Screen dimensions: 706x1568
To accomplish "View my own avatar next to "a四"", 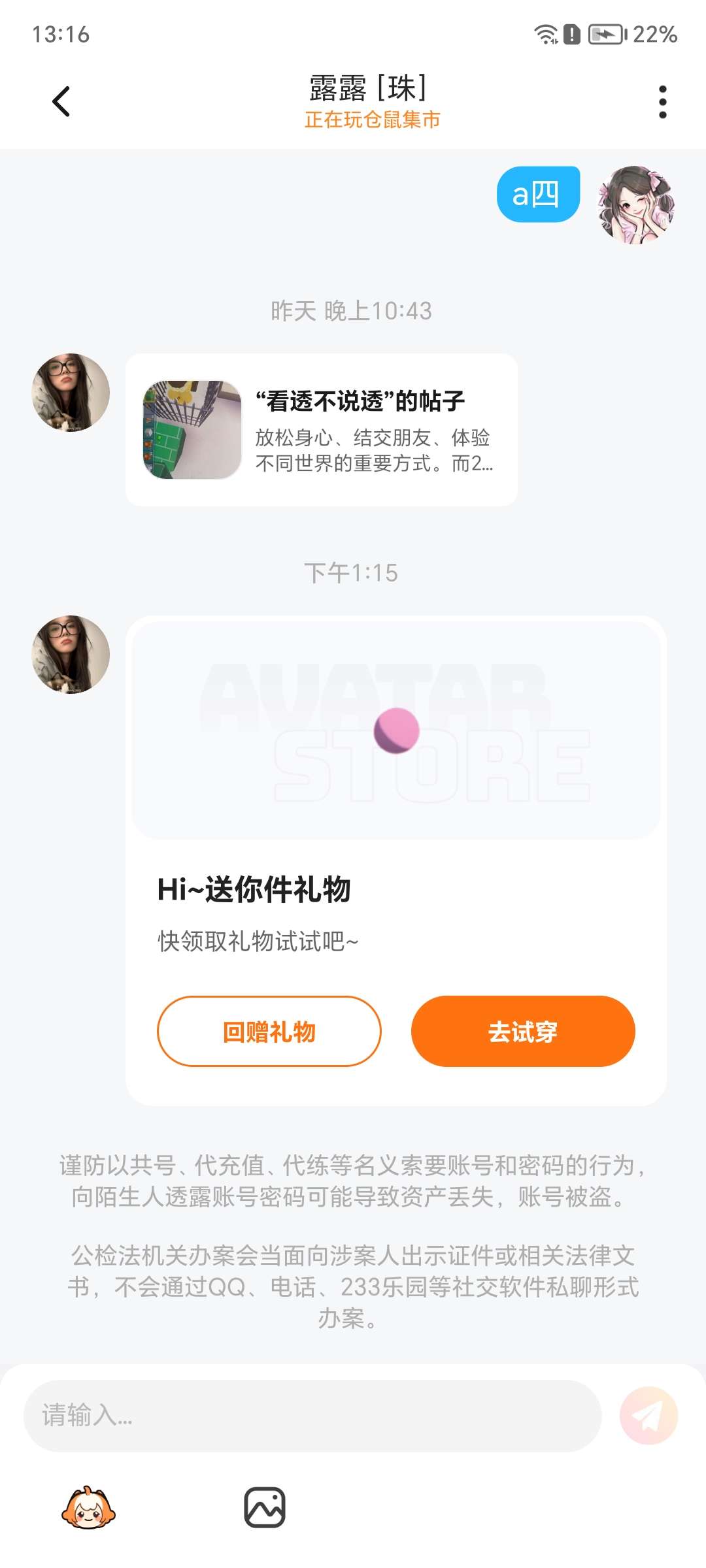I will pyautogui.click(x=635, y=204).
